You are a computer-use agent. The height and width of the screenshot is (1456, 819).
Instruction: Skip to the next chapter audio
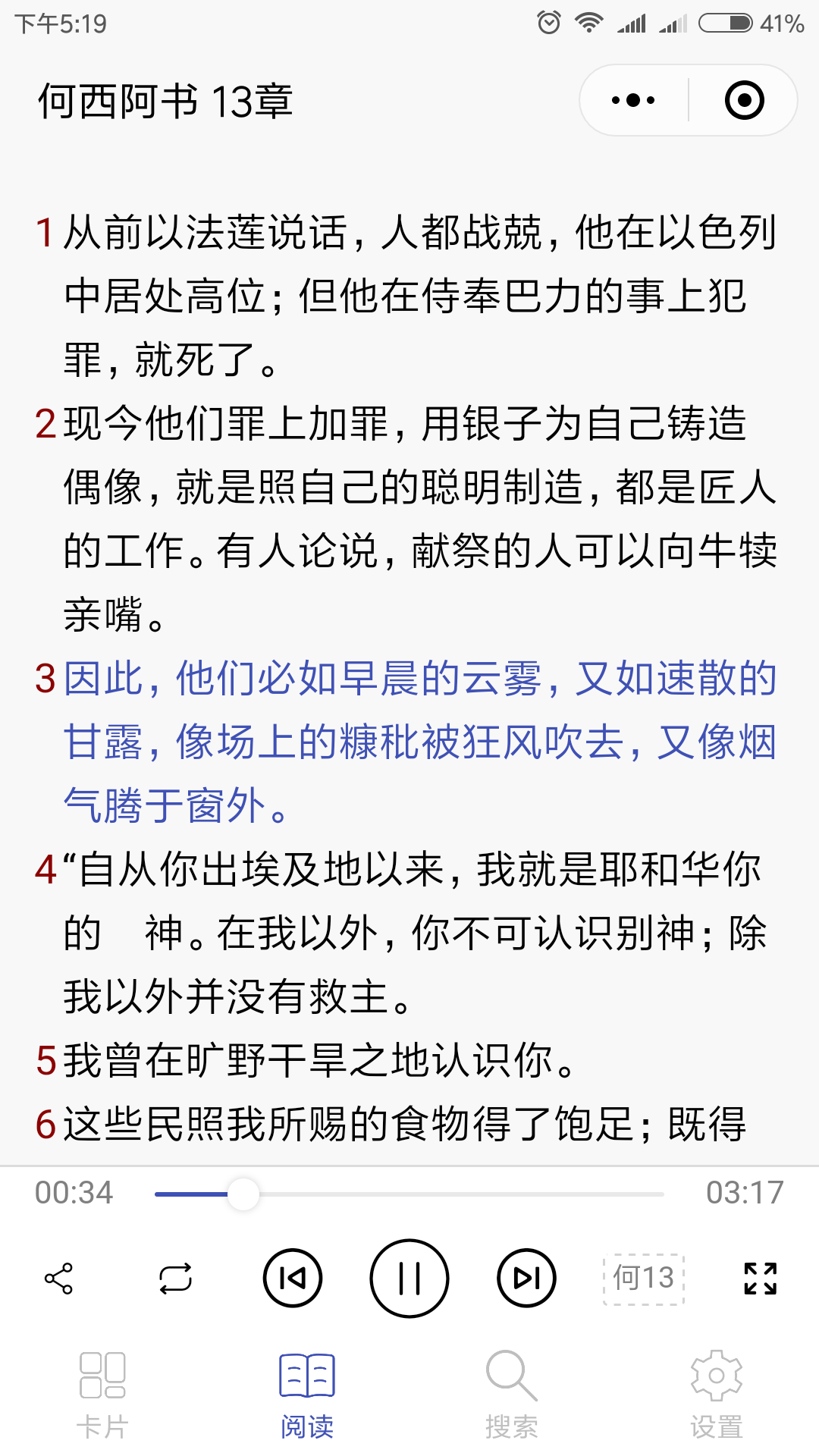click(526, 1279)
